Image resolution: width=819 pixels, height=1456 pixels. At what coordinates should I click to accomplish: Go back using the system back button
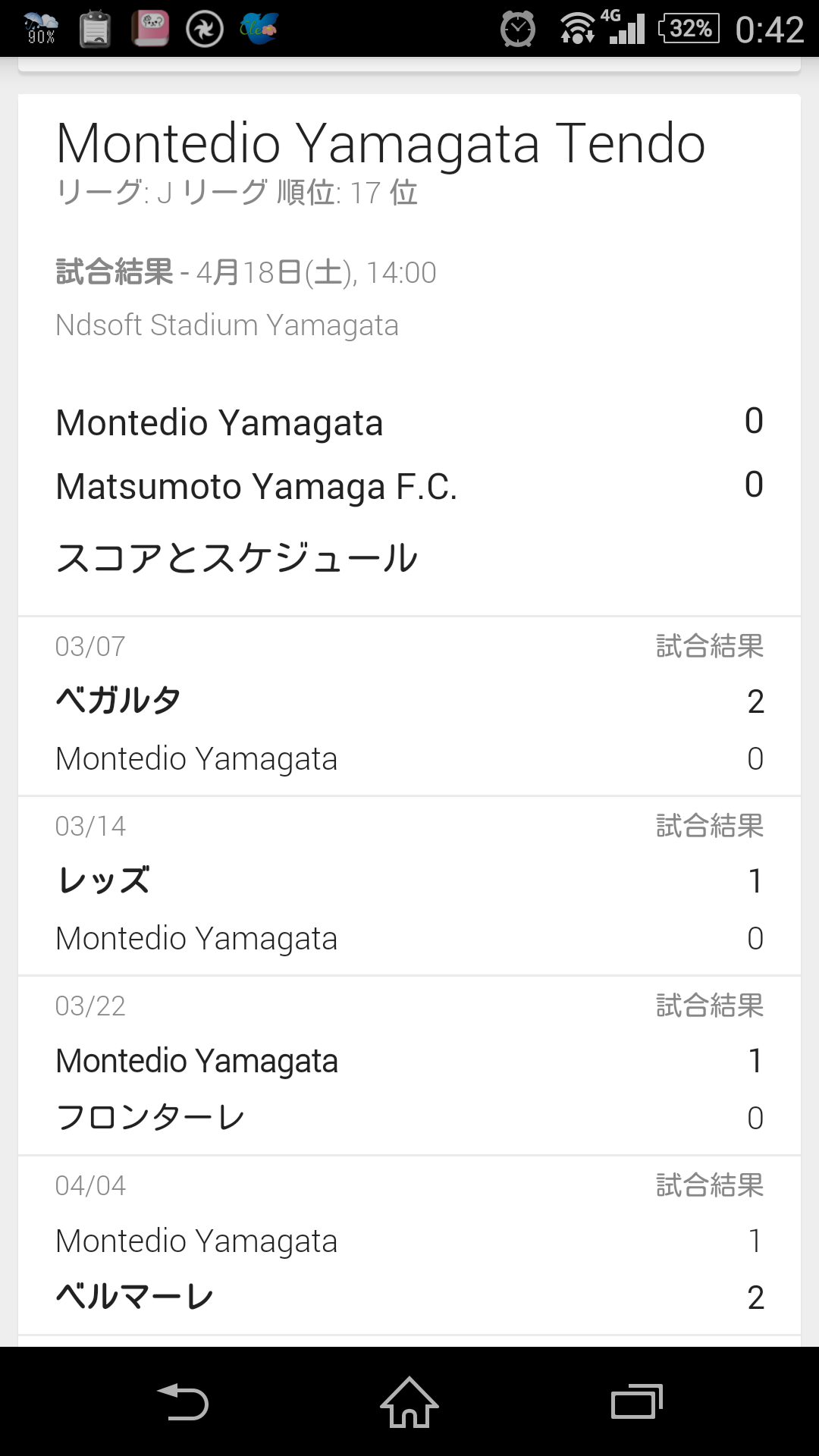(182, 1401)
